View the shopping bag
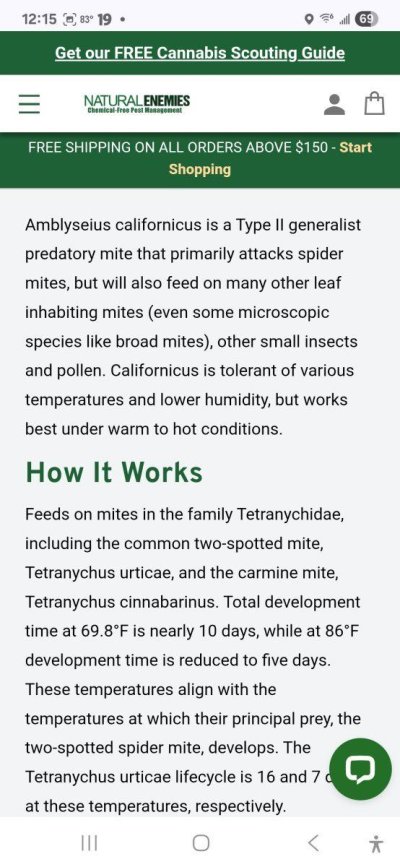The width and height of the screenshot is (400, 867). click(374, 103)
